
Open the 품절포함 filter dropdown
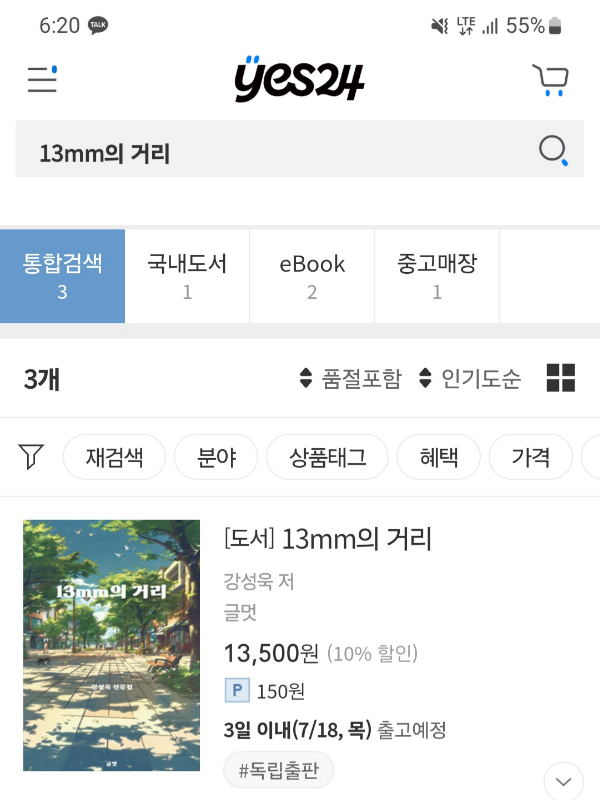click(x=351, y=379)
